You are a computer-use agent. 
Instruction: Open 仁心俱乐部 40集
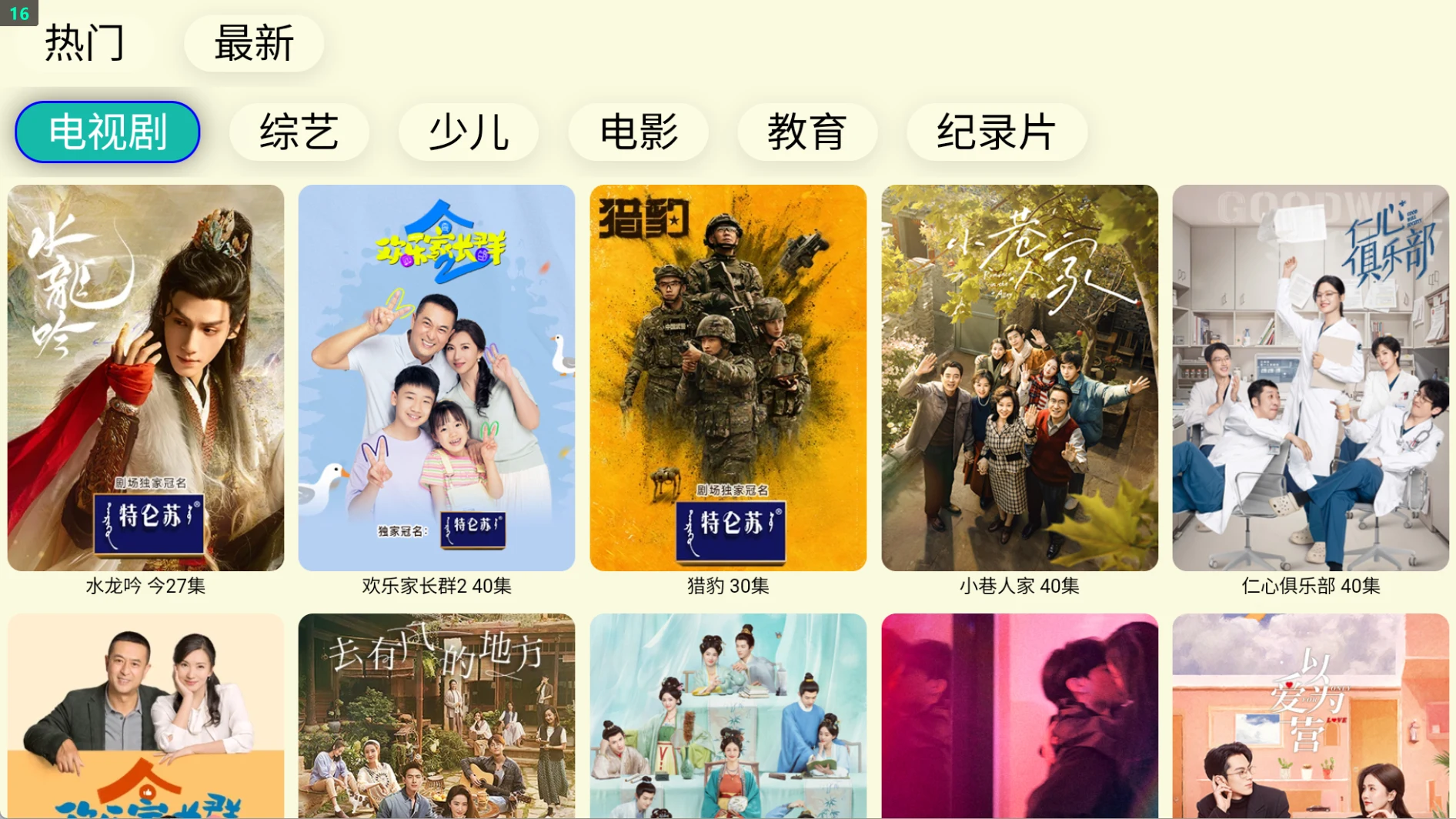(1310, 378)
